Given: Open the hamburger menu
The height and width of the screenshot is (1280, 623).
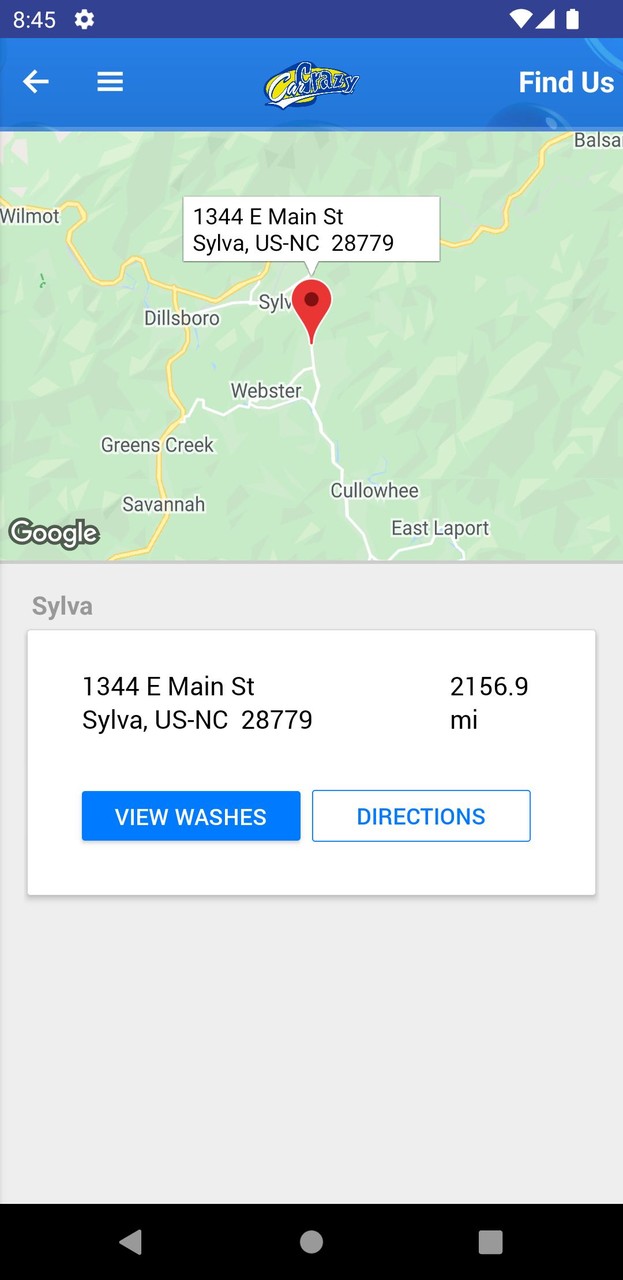Looking at the screenshot, I should tap(110, 82).
